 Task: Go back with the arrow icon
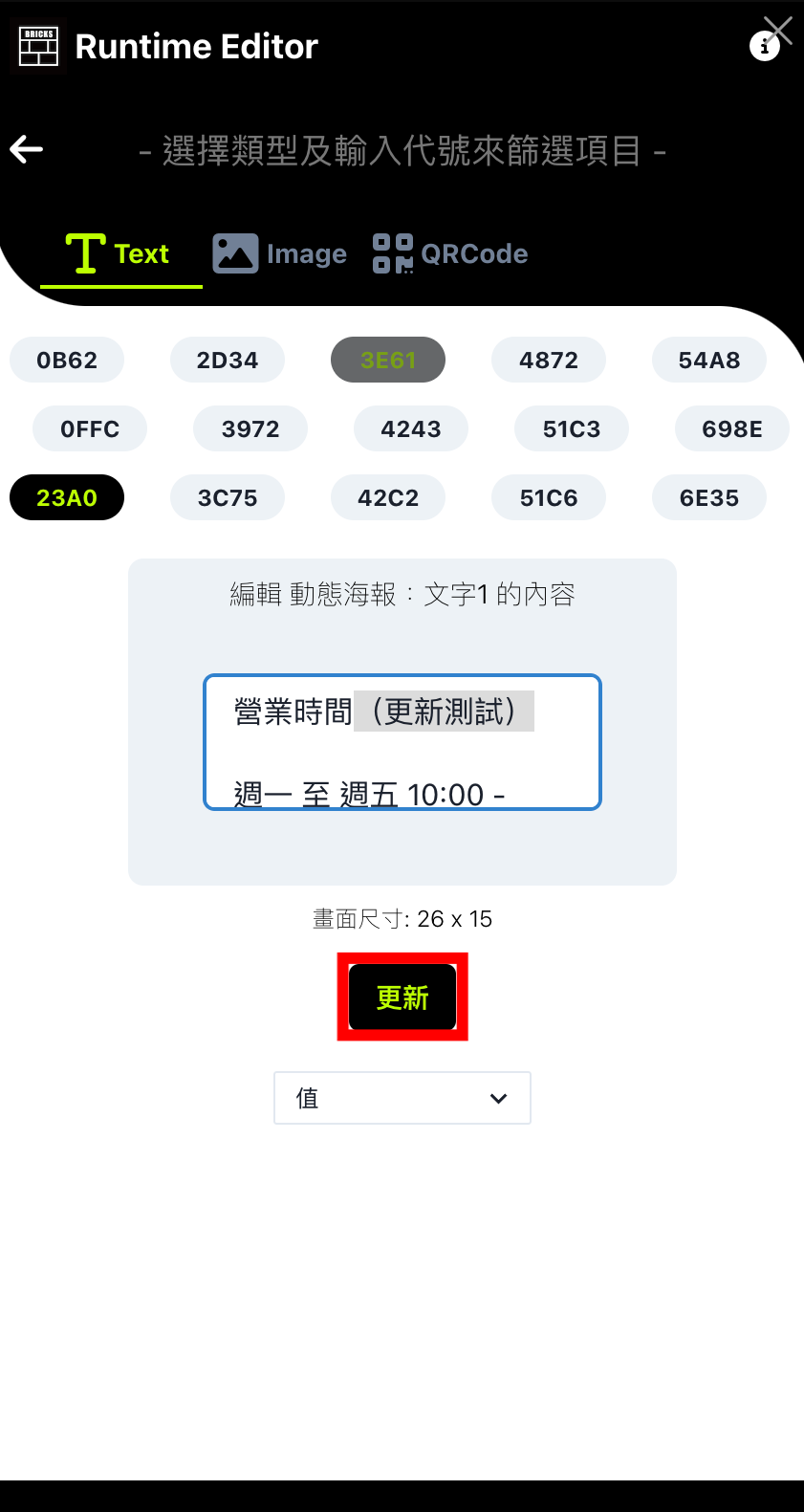point(27,149)
